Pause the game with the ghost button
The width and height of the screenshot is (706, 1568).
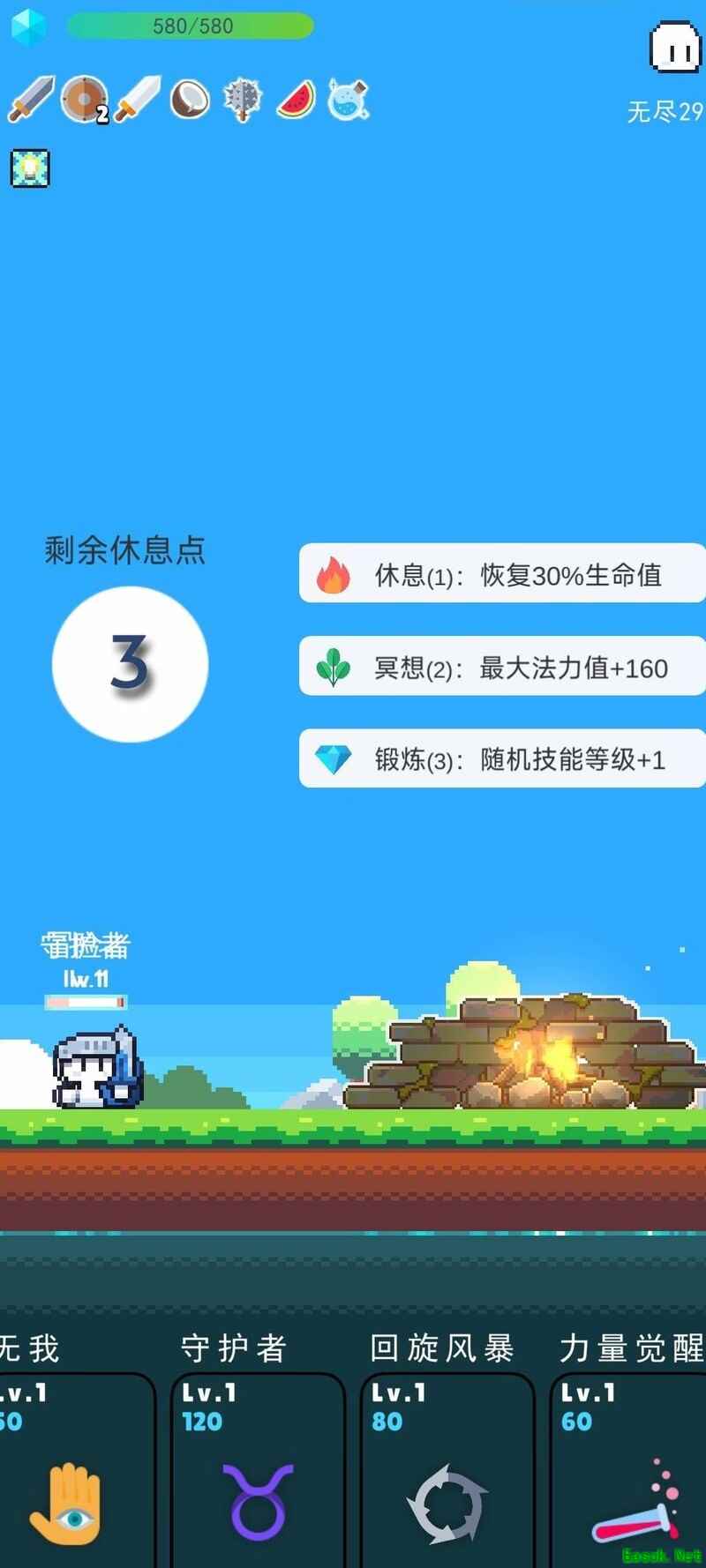676,49
